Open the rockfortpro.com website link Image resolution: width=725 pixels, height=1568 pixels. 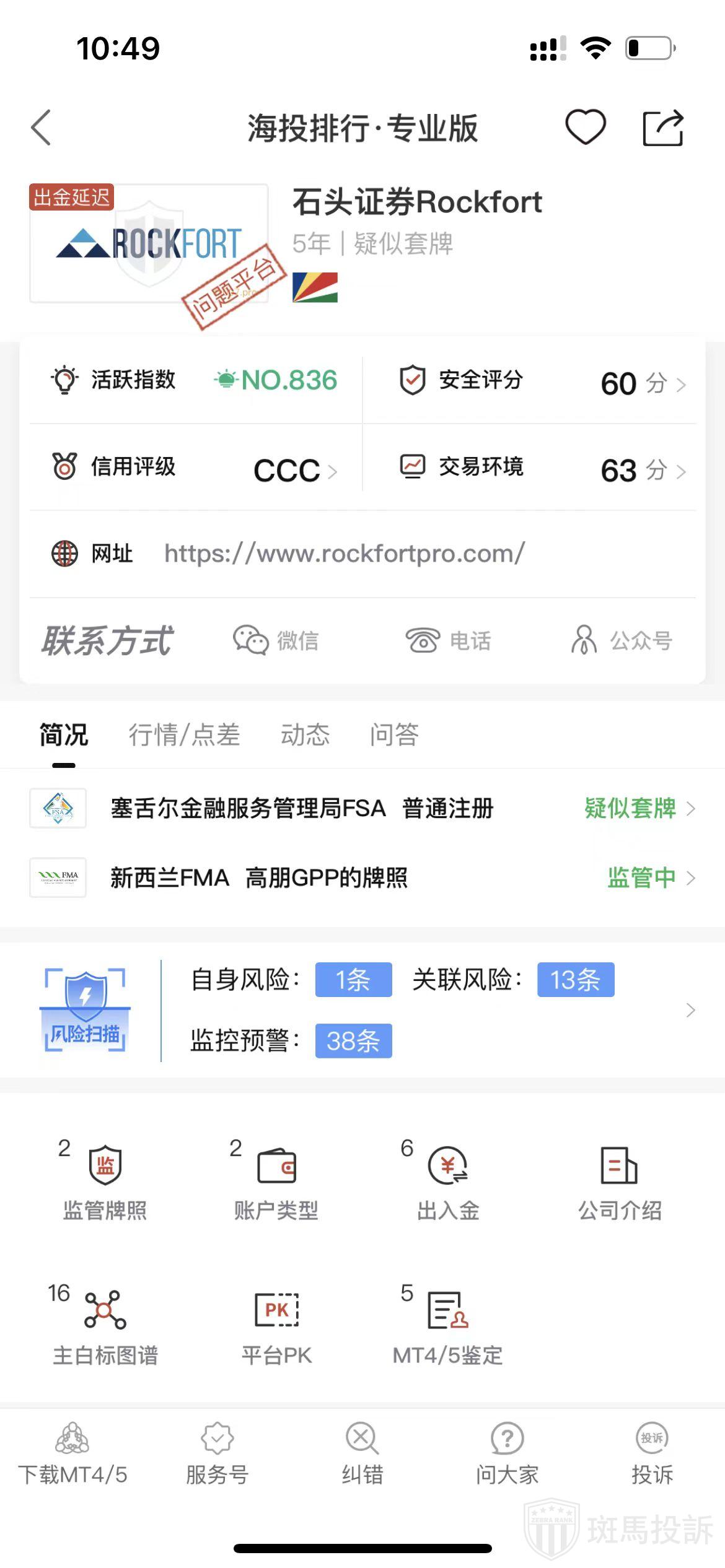[344, 553]
